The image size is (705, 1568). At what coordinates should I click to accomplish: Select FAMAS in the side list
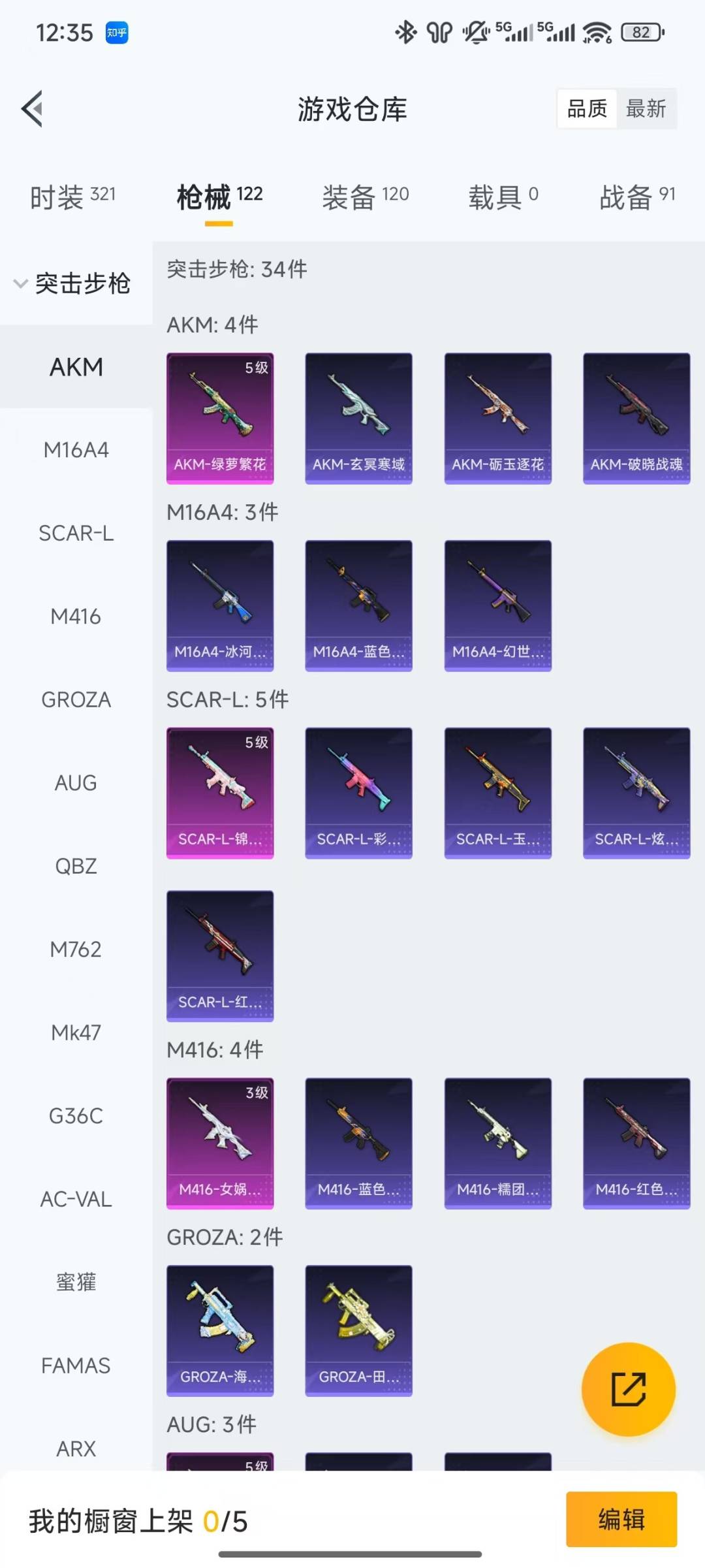pyautogui.click(x=76, y=1365)
